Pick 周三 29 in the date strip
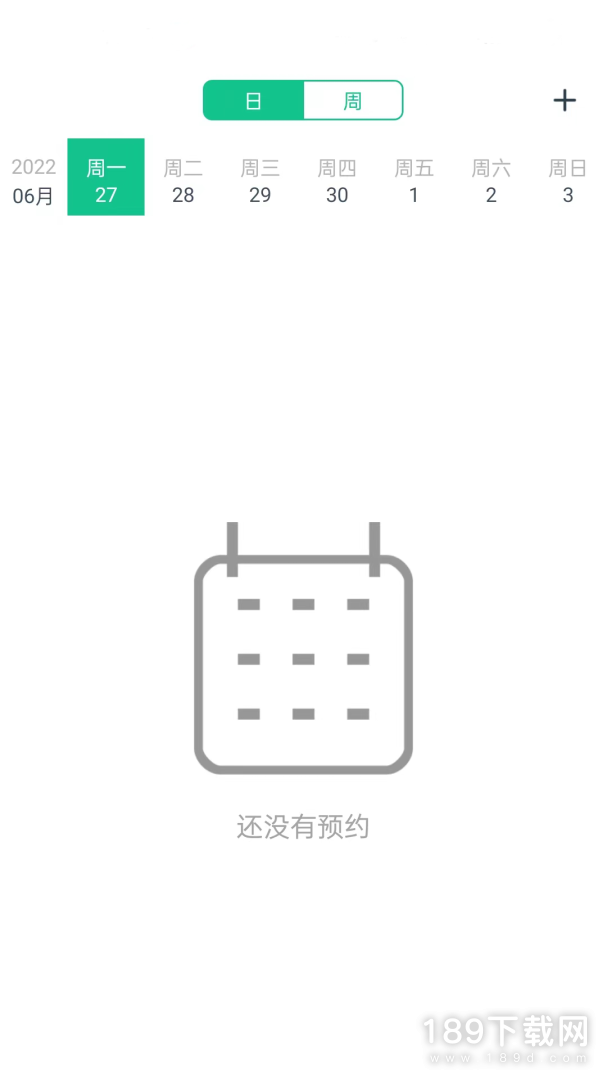Image resolution: width=607 pixels, height=1080 pixels. coord(260,181)
